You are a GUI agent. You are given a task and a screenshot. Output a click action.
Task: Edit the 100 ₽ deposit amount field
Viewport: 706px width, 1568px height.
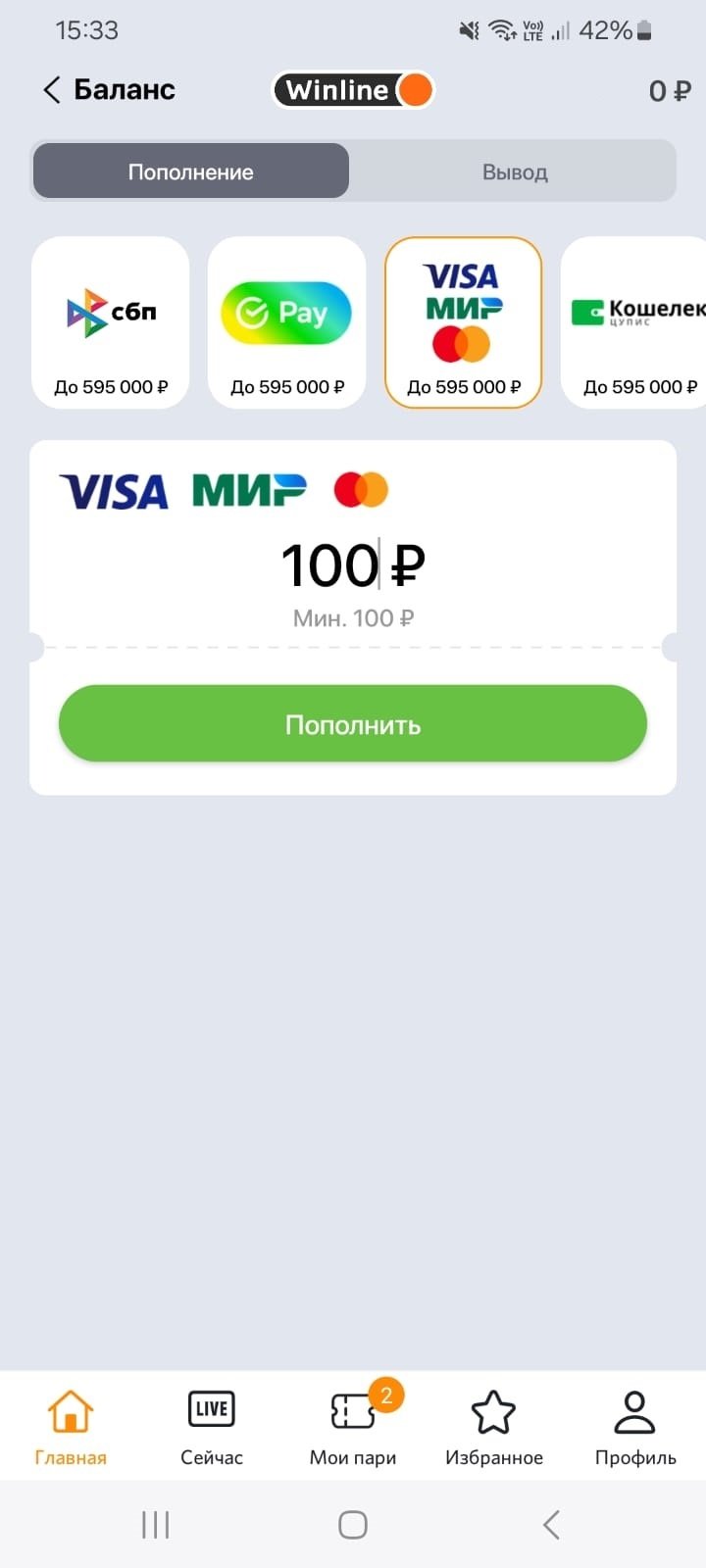click(333, 565)
